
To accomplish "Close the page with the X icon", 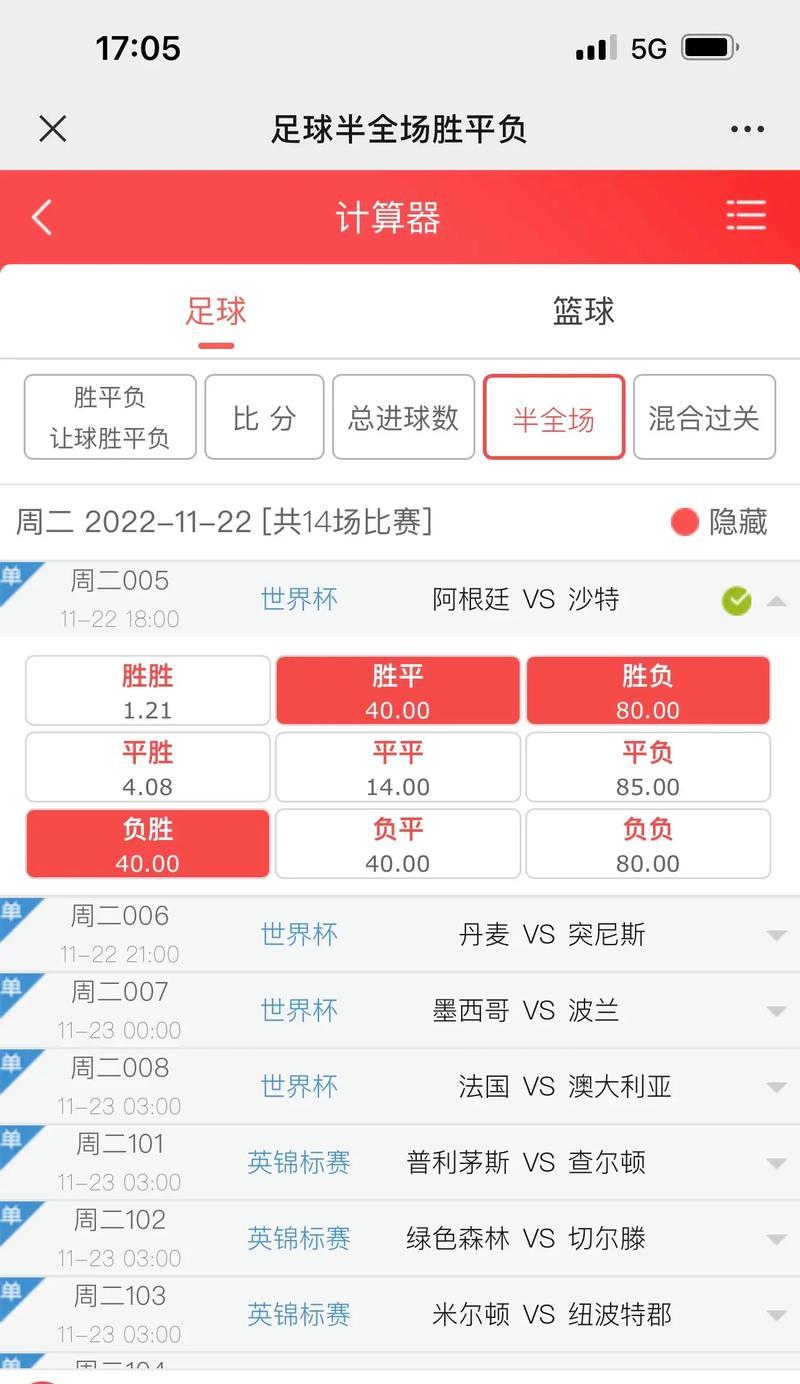I will [x=52, y=129].
